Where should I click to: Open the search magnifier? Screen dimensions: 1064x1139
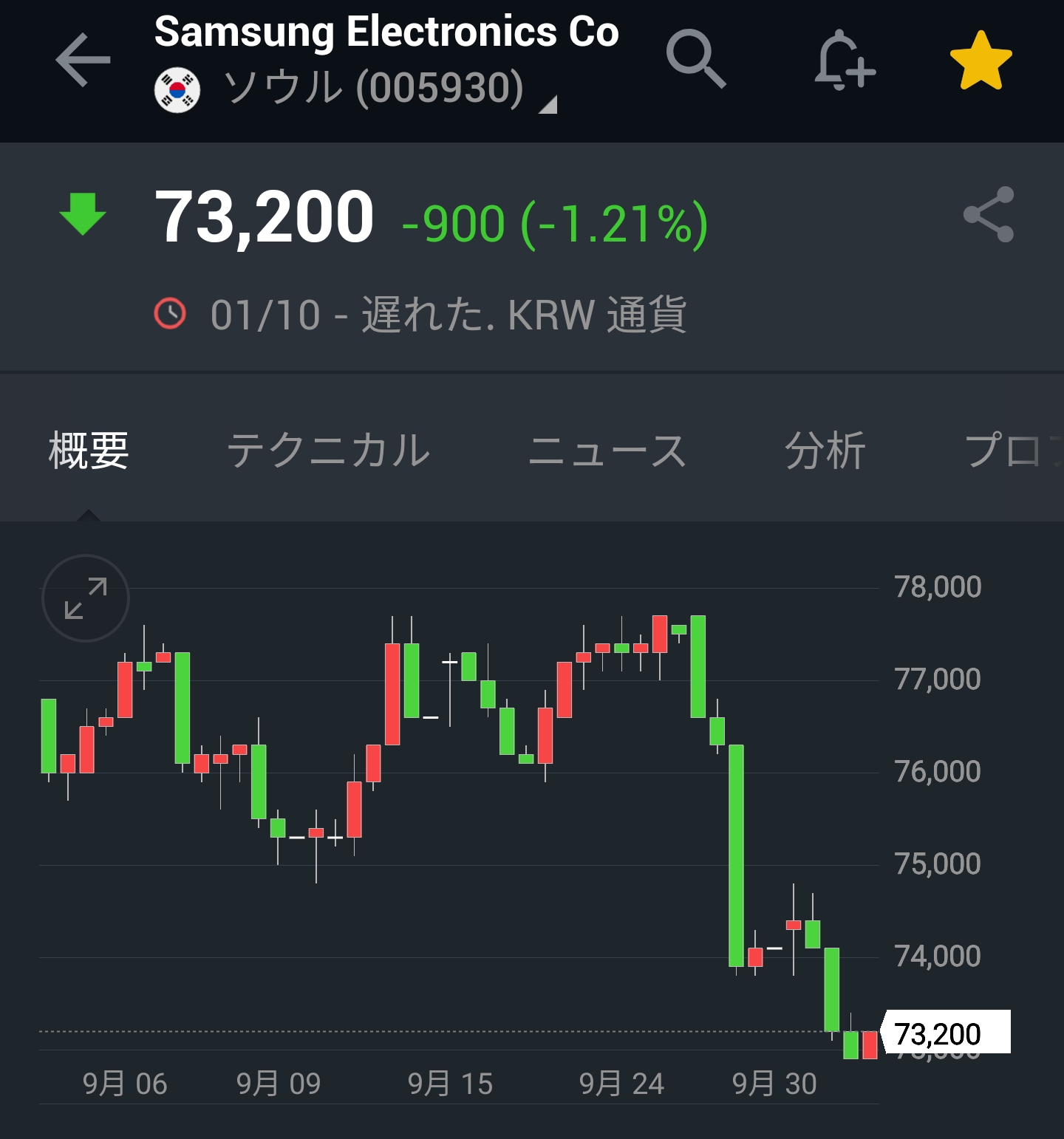coord(695,59)
